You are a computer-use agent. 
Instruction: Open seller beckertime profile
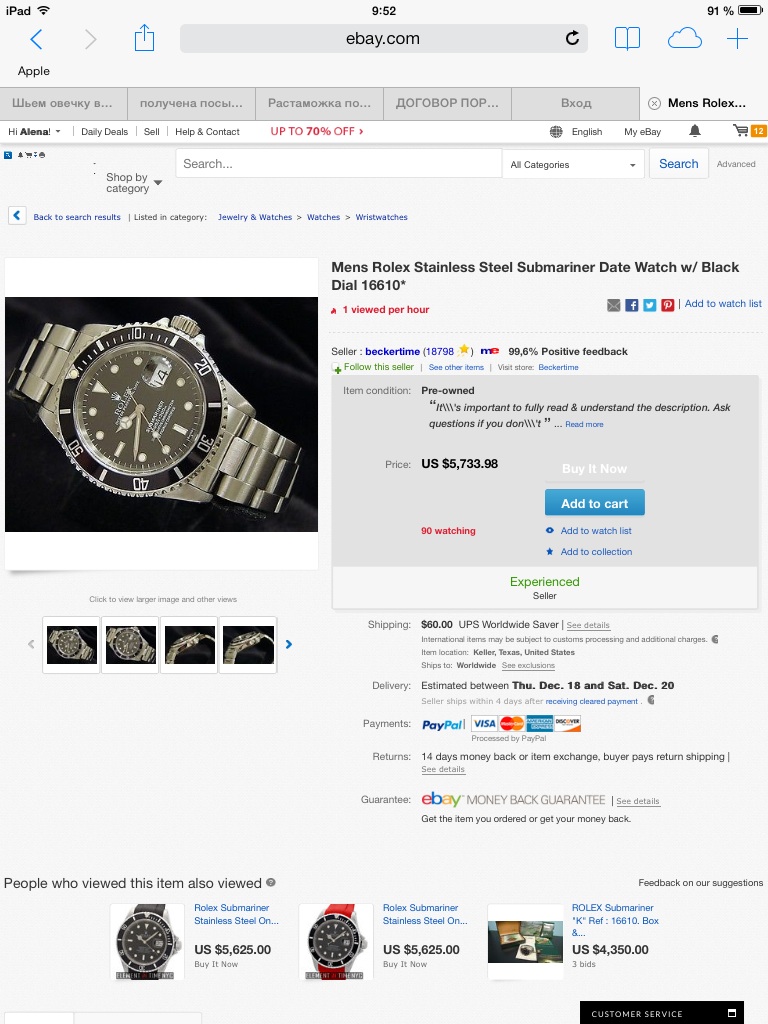tap(392, 352)
